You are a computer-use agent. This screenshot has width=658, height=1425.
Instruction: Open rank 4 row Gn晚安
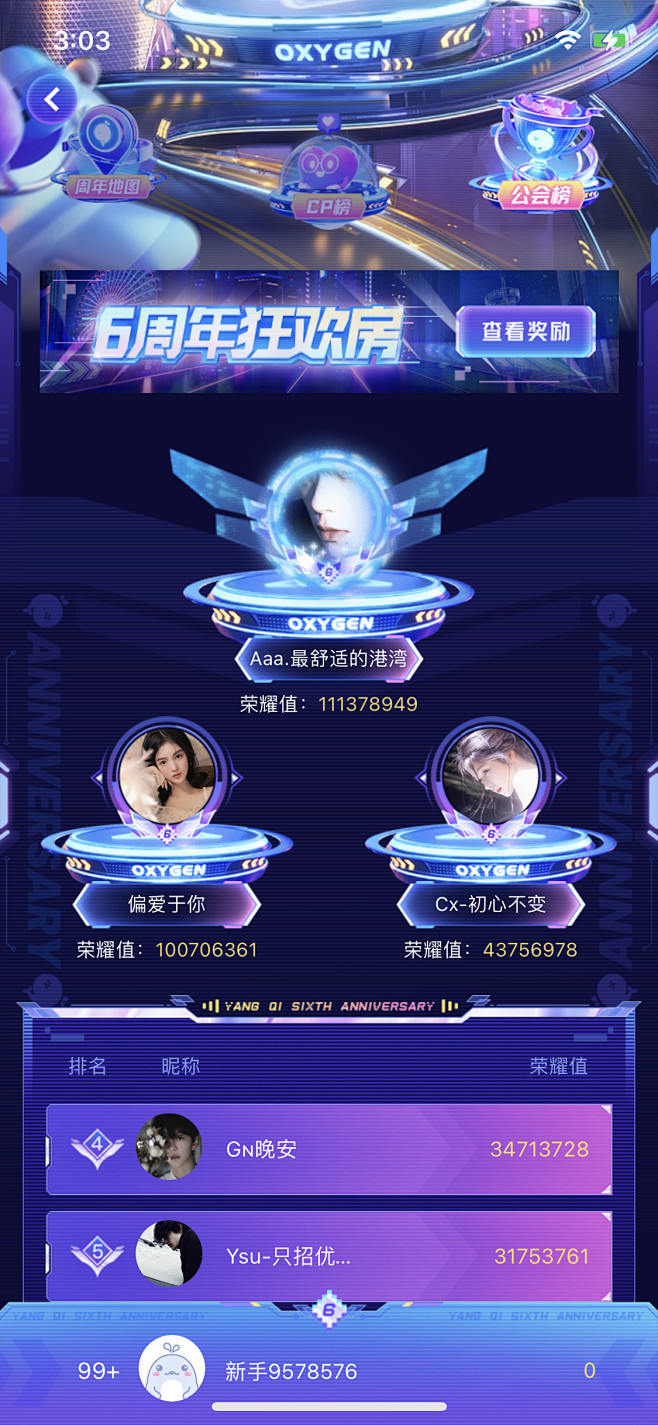(328, 1149)
